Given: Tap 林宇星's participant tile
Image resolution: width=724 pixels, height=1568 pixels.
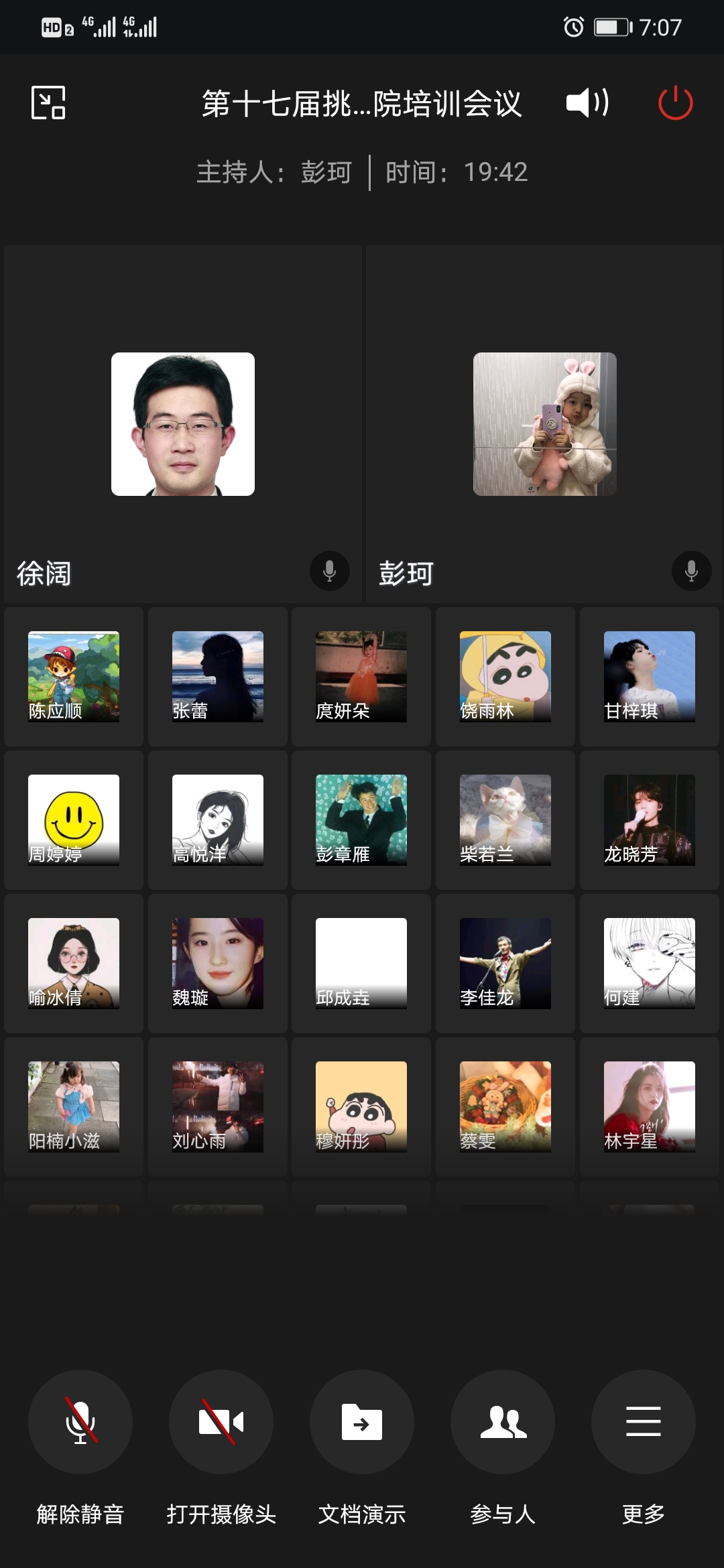Looking at the screenshot, I should 649,1107.
